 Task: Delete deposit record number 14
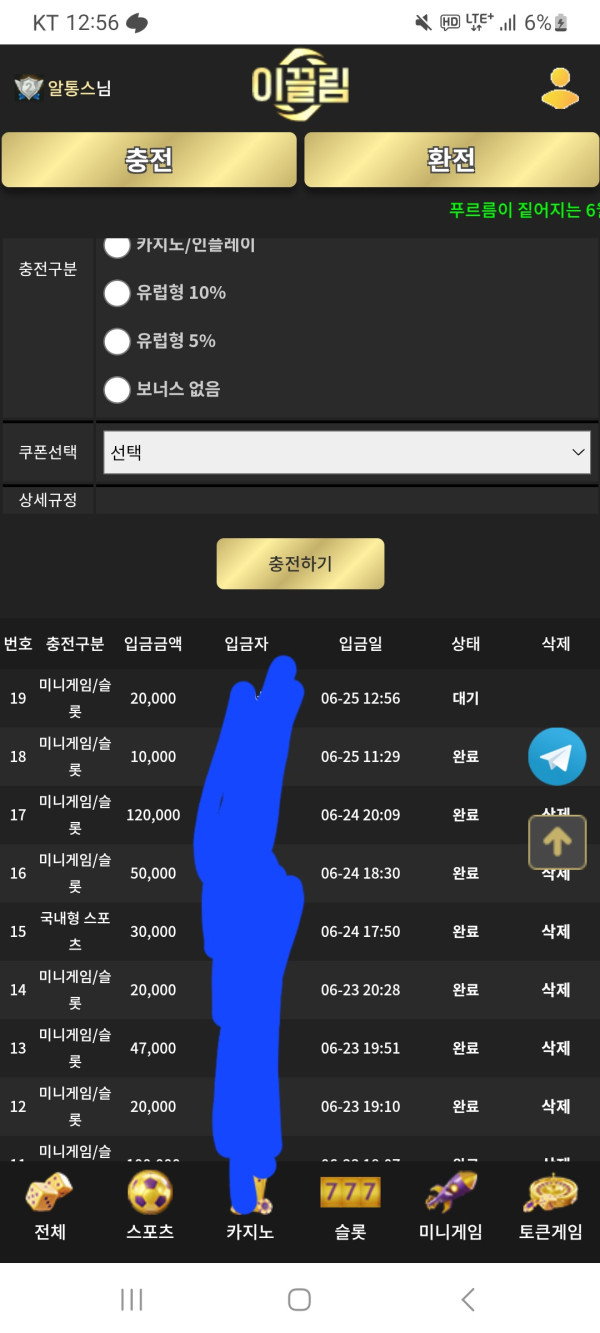555,990
